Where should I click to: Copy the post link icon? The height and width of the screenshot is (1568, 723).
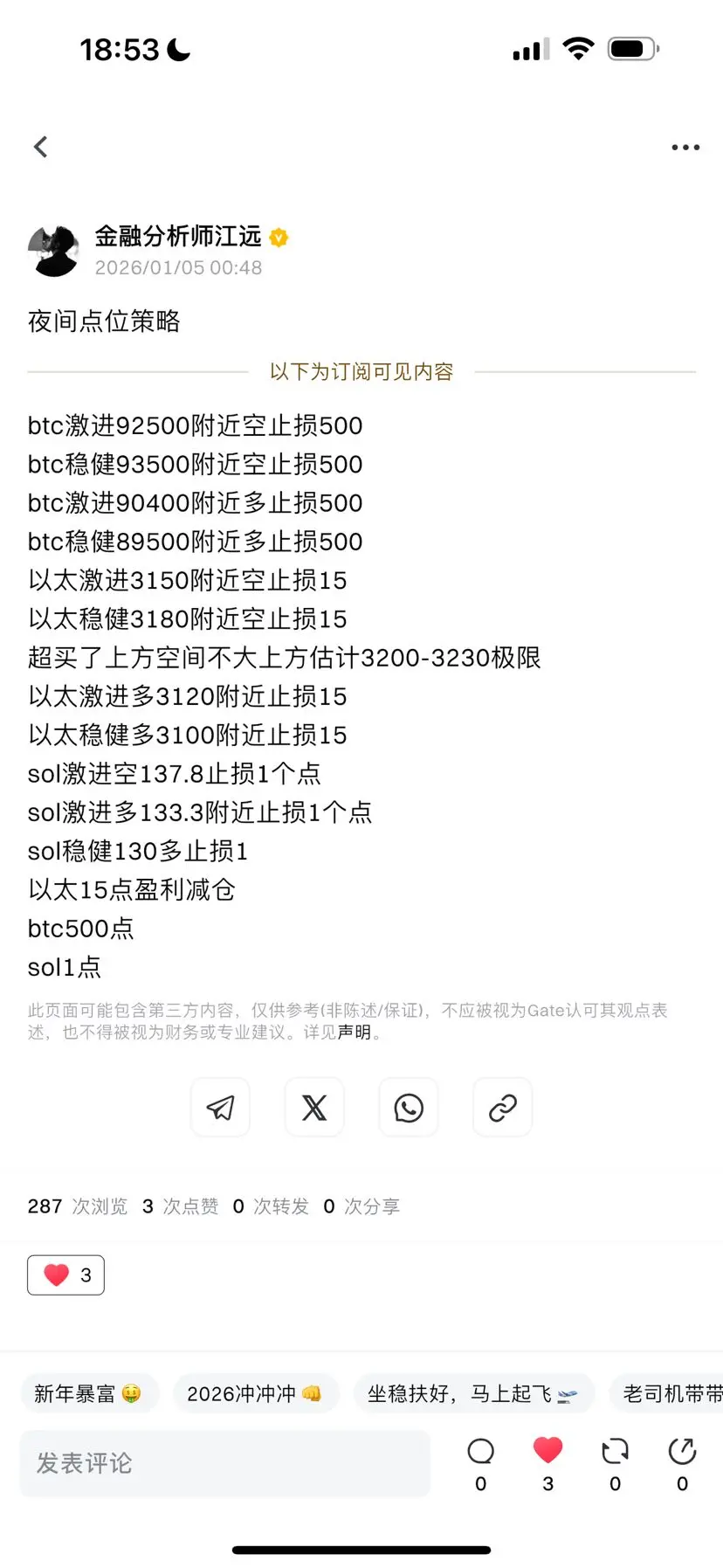(502, 1107)
